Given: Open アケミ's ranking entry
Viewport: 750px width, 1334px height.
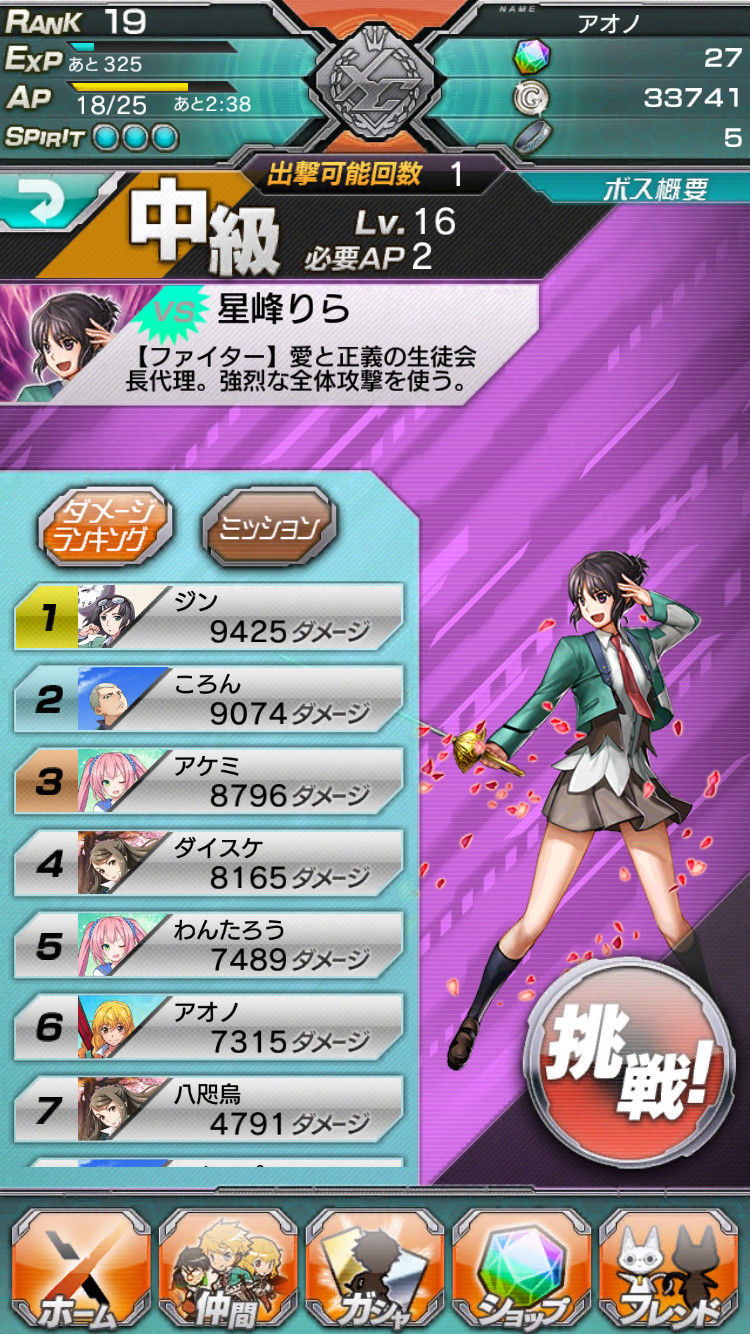Looking at the screenshot, I should (210, 781).
